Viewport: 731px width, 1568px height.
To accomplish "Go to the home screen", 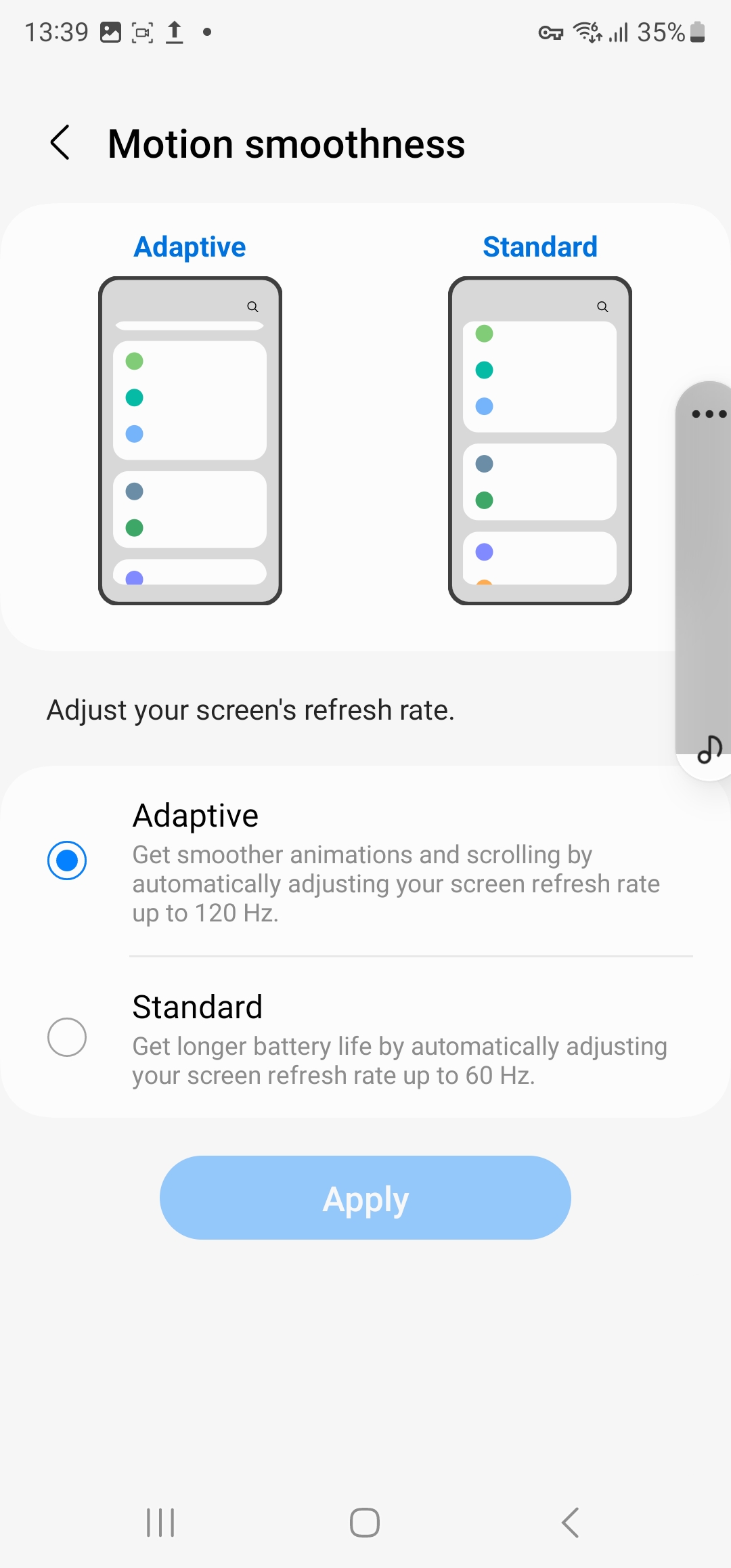I will pos(365,1523).
